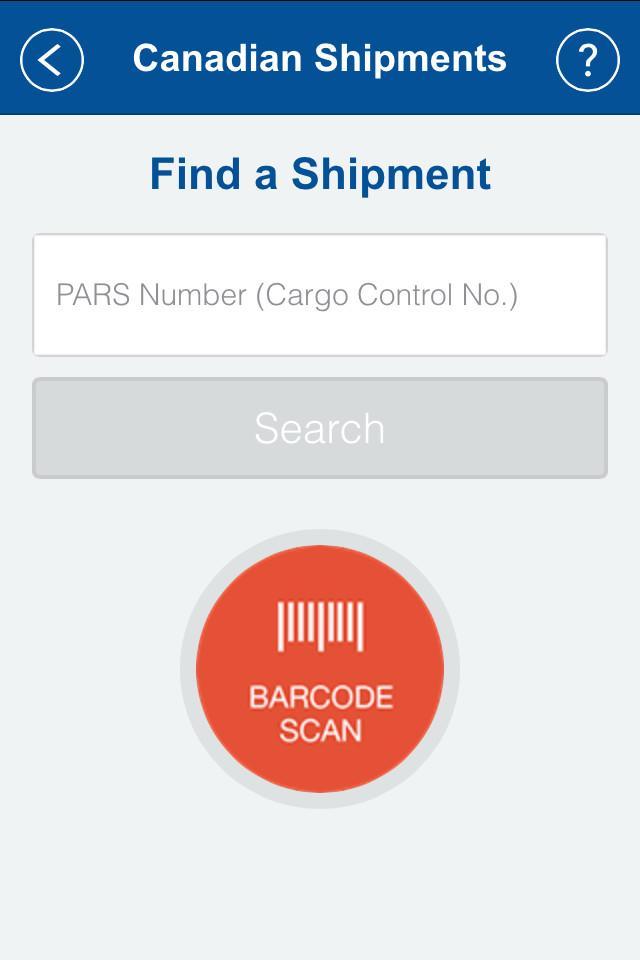Focus the PARS Number input field
Screen dimensions: 640x960
[320, 295]
